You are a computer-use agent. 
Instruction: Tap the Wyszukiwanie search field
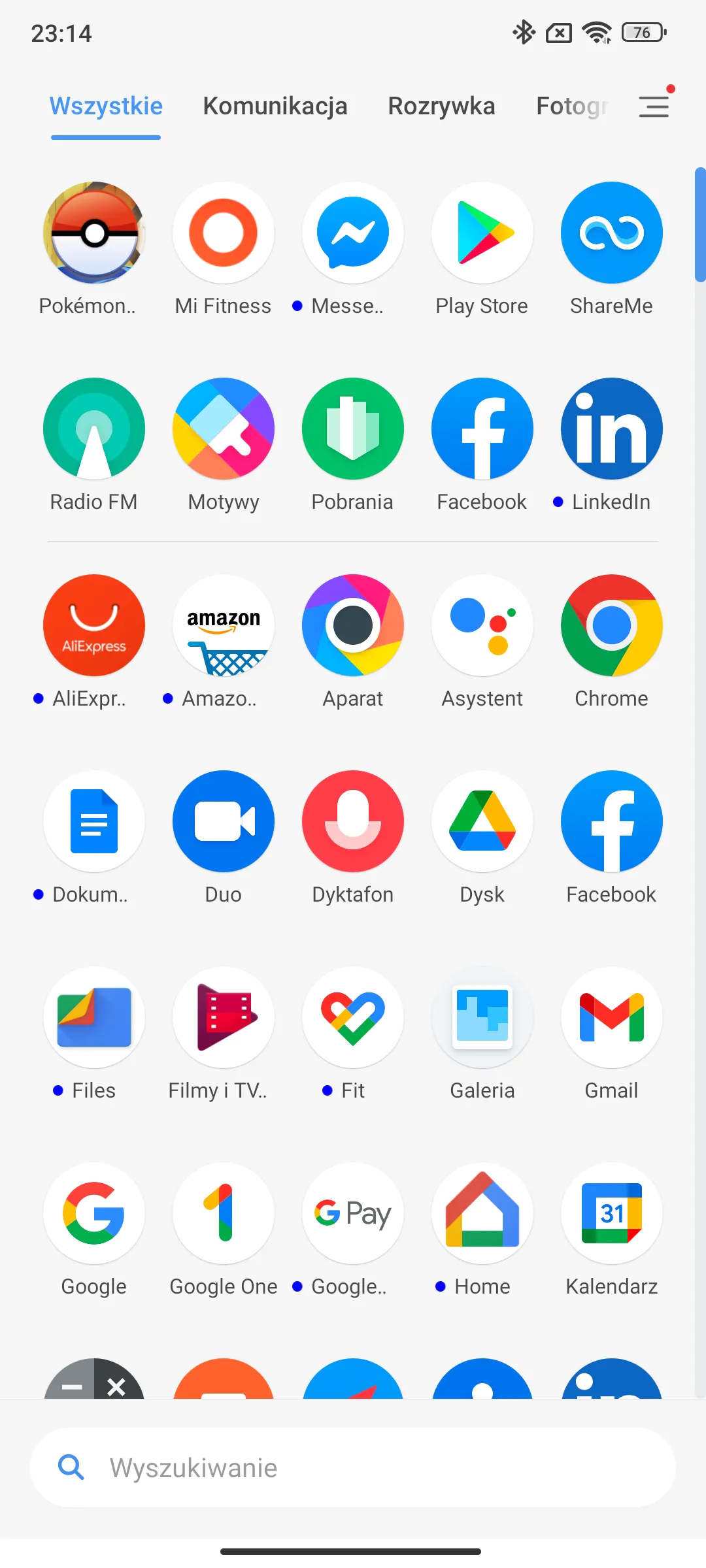(353, 1467)
